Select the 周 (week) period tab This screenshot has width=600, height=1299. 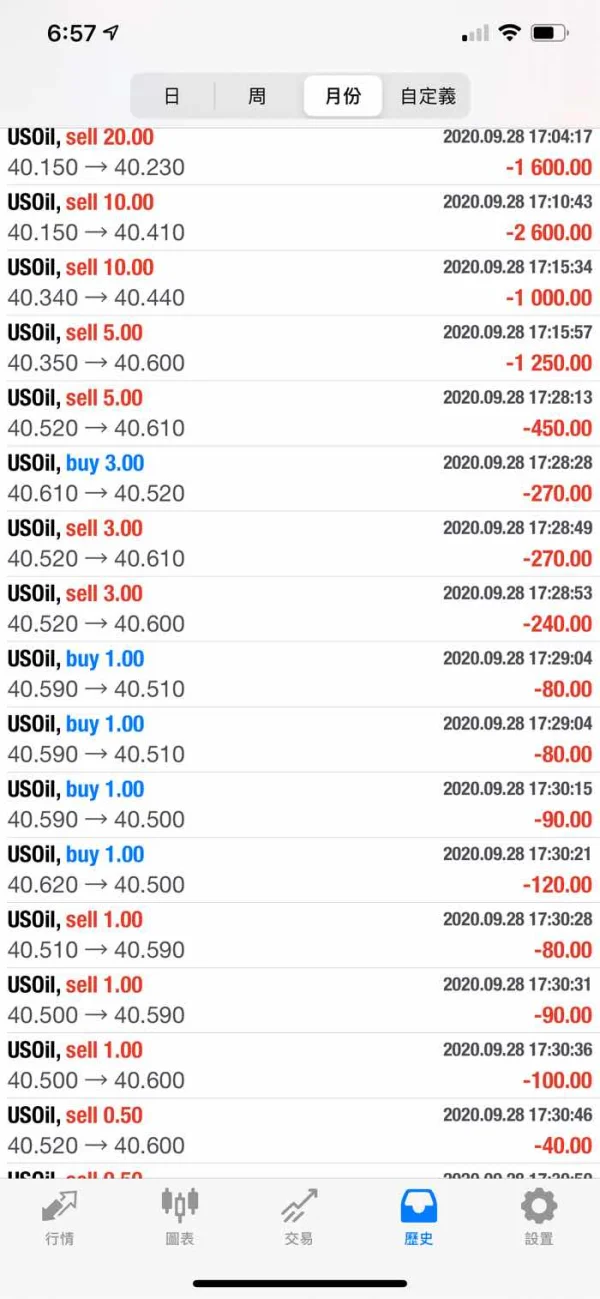click(257, 97)
